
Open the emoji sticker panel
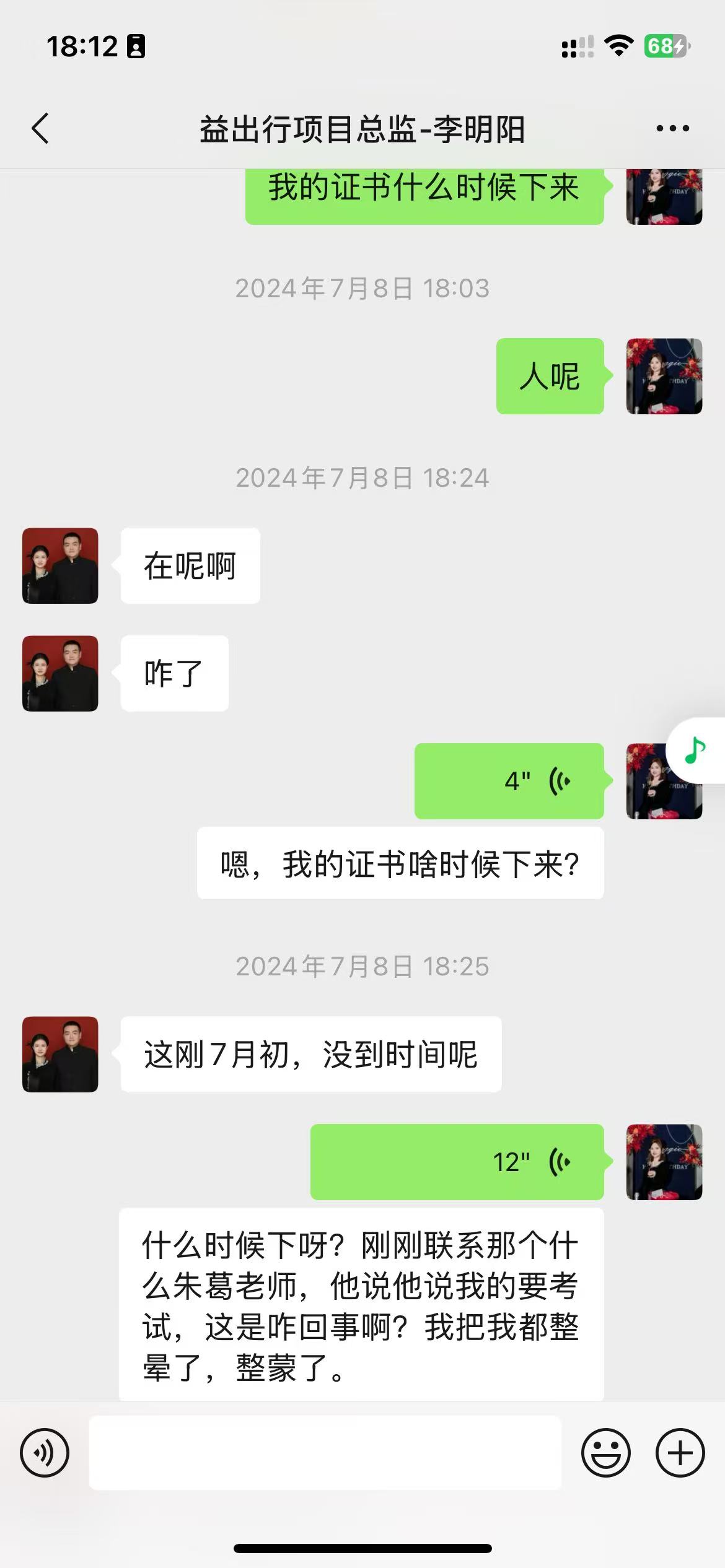pyautogui.click(x=605, y=1453)
